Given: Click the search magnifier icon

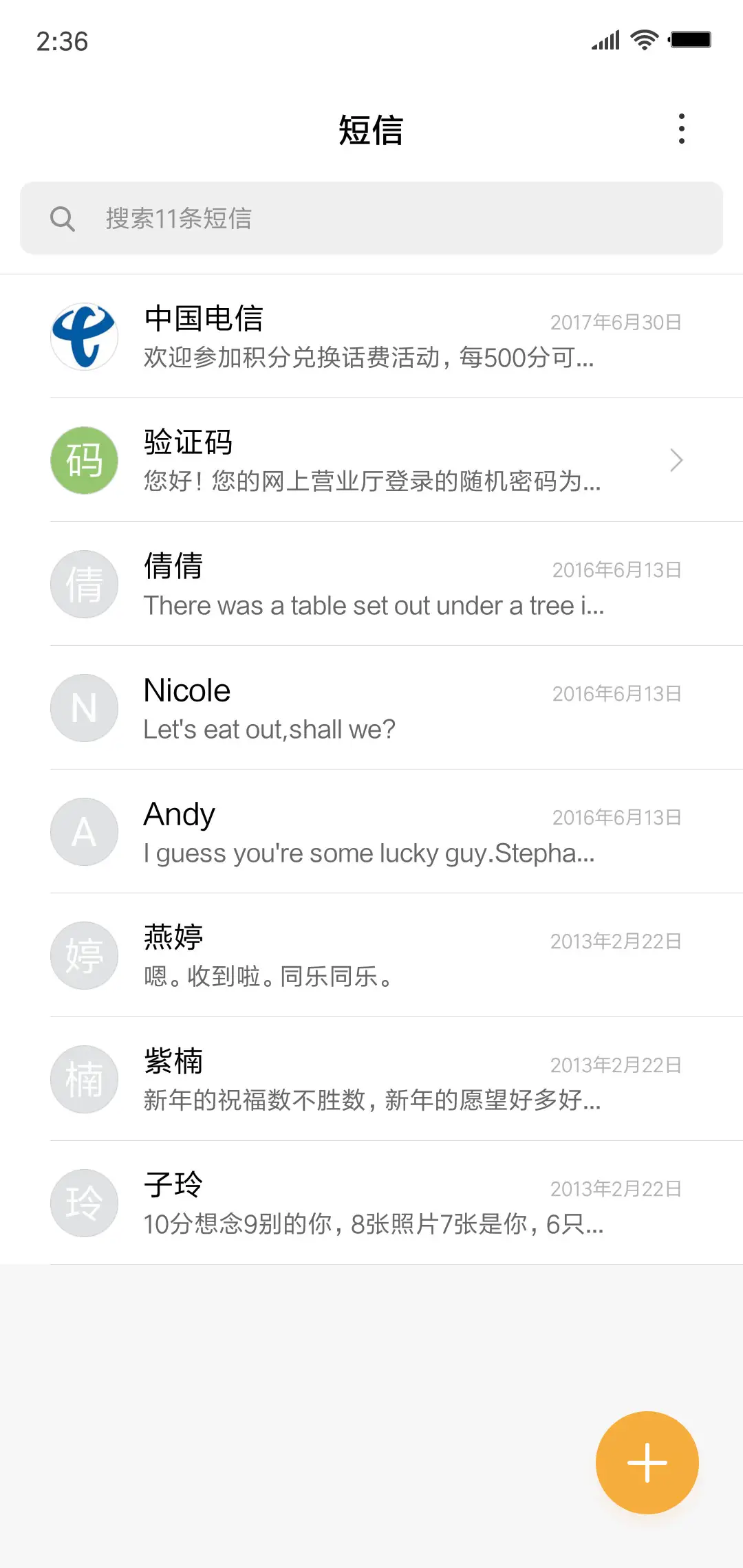Looking at the screenshot, I should (63, 218).
